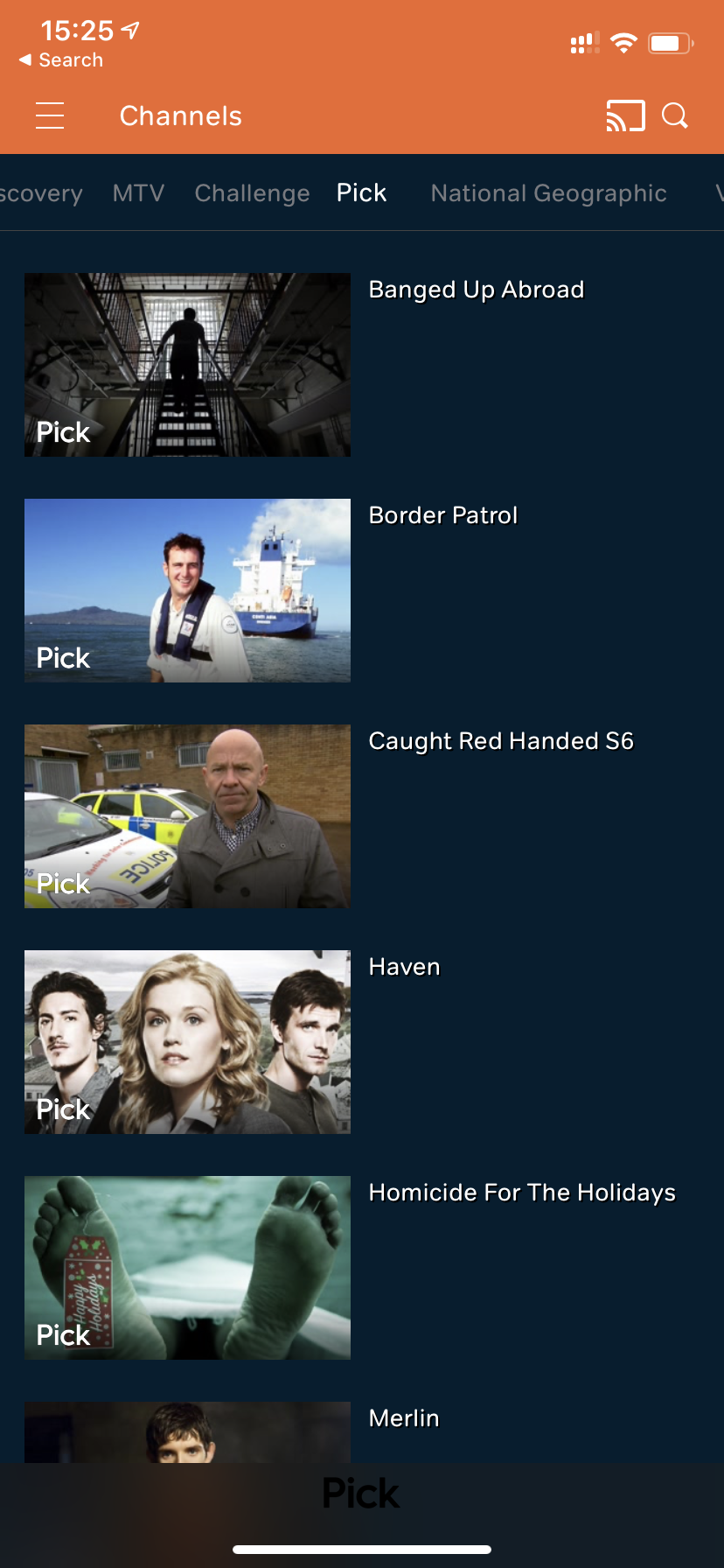Open the hamburger menu
Viewport: 724px width, 1568px height.
[x=50, y=115]
